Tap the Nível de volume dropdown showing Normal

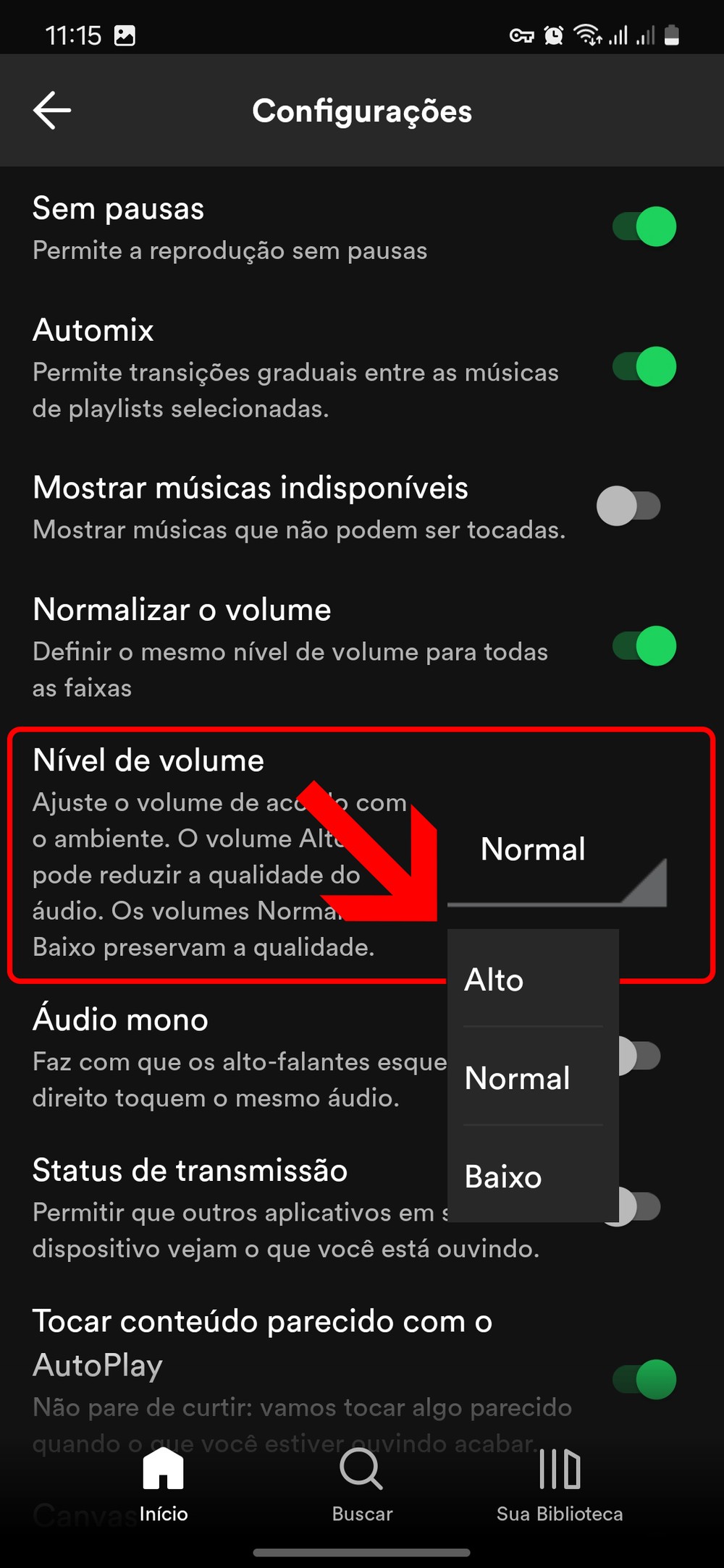(556, 861)
